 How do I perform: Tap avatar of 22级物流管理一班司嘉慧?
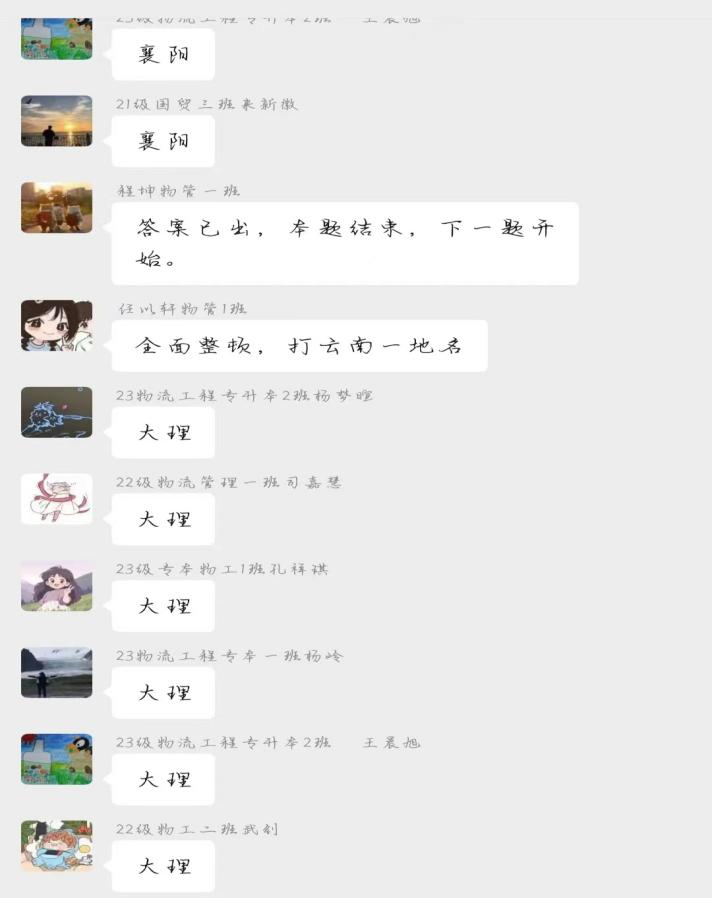tap(56, 498)
